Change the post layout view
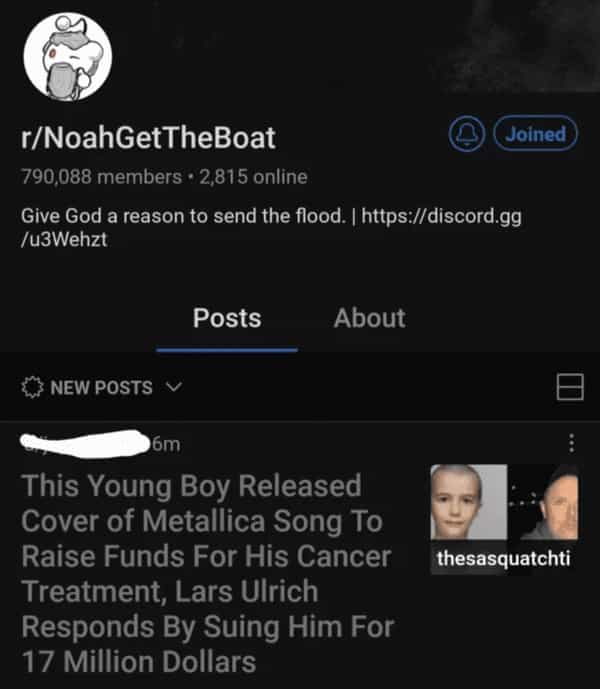 tap(570, 387)
